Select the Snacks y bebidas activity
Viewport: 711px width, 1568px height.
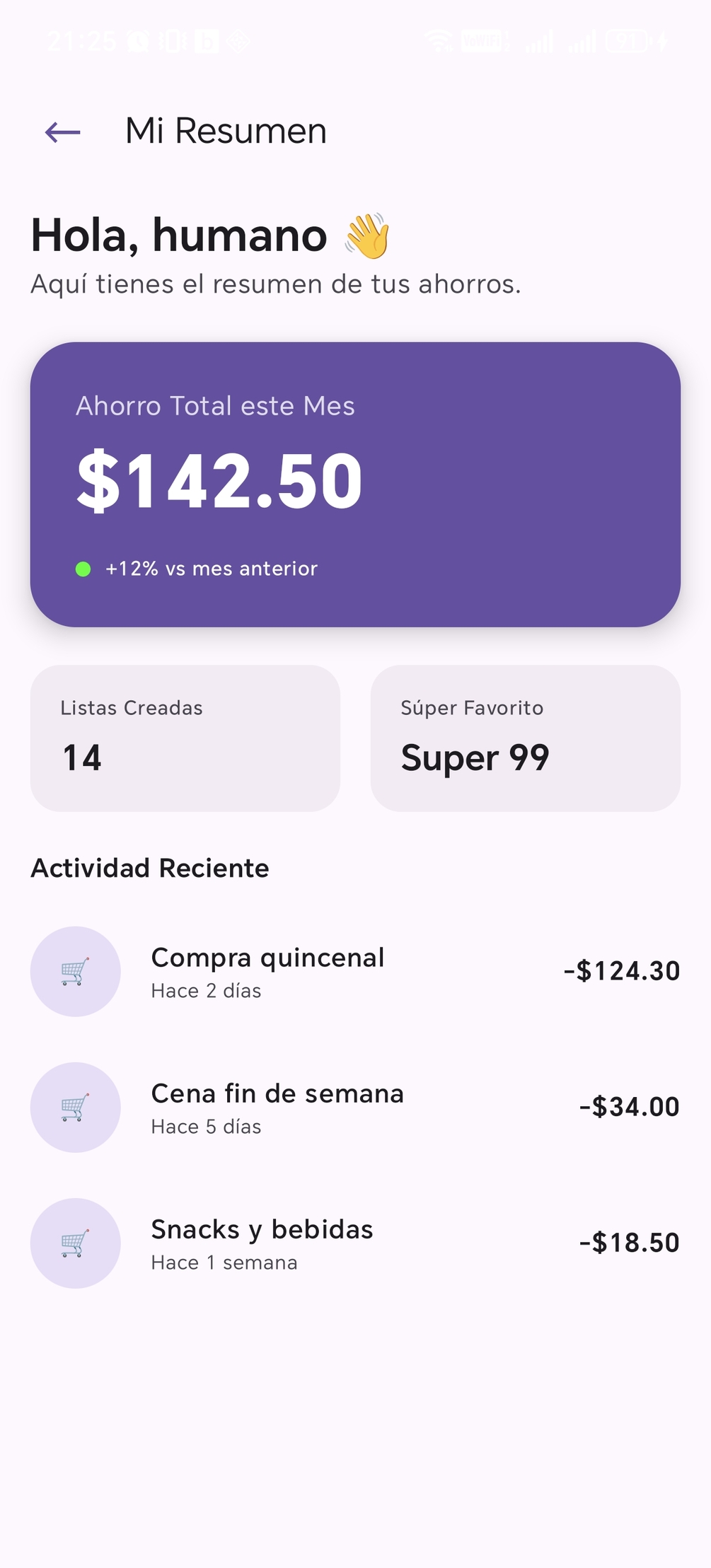pyautogui.click(x=354, y=1243)
